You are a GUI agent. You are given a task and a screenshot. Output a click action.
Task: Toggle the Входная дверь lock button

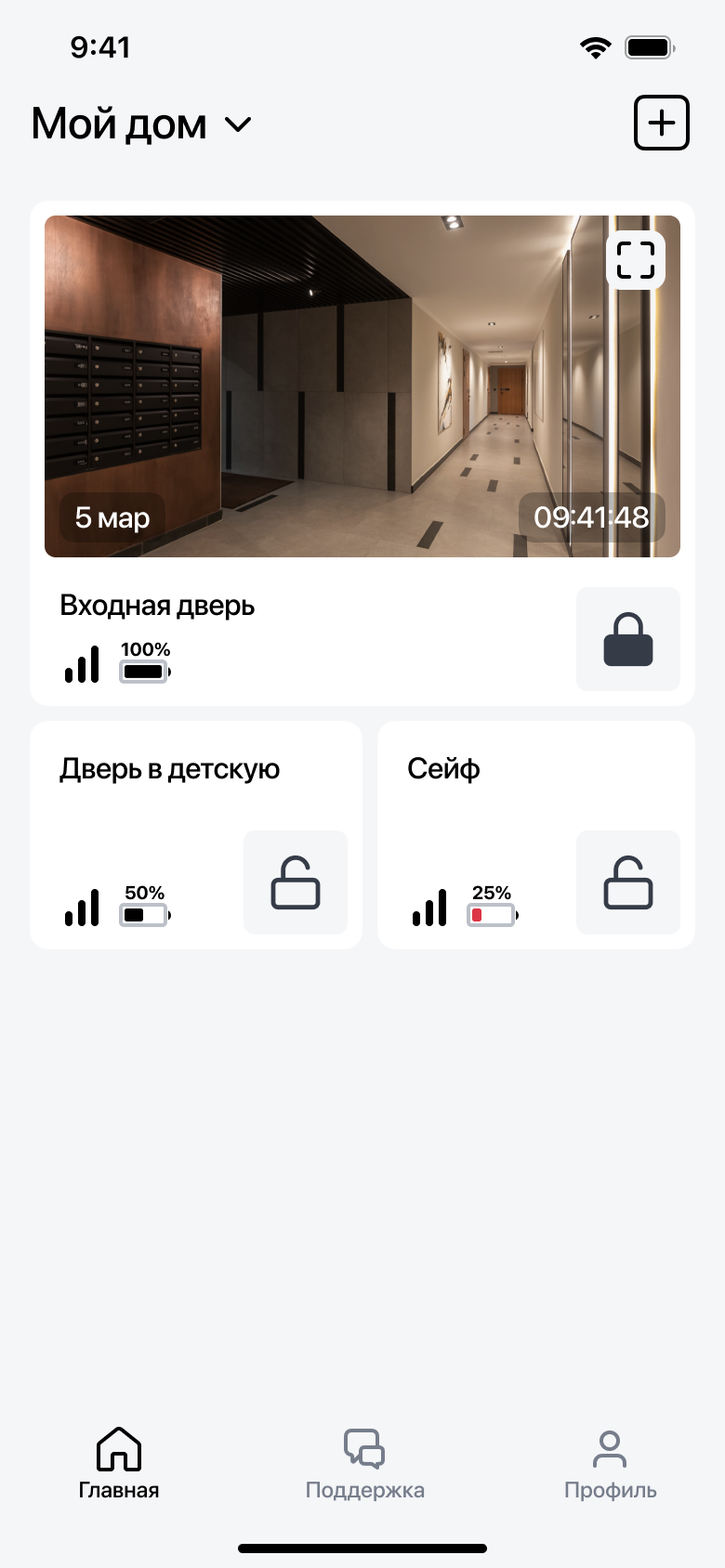(x=628, y=639)
